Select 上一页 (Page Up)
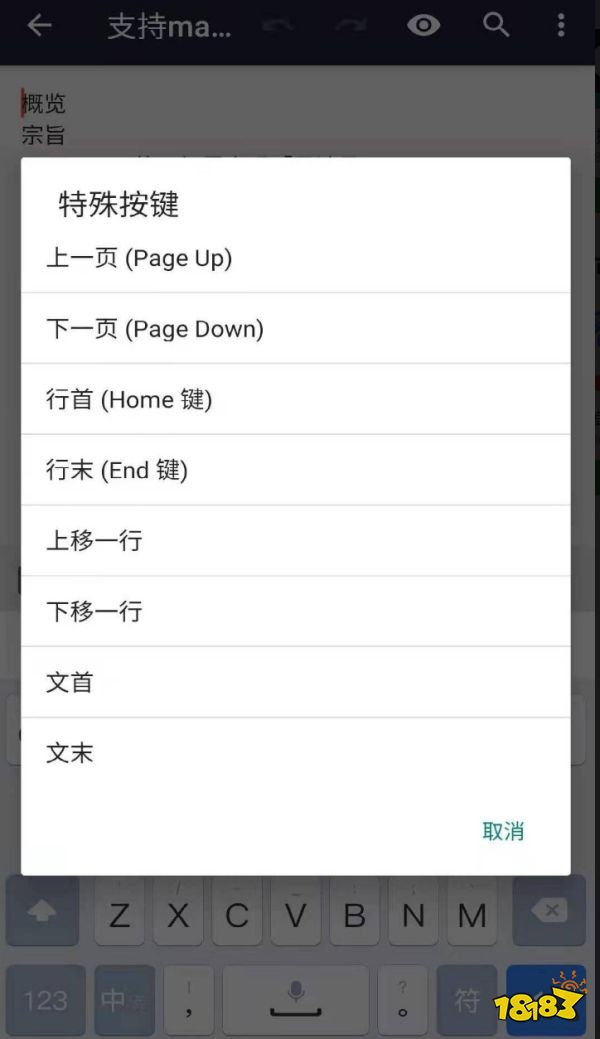The image size is (600, 1039). (x=295, y=259)
